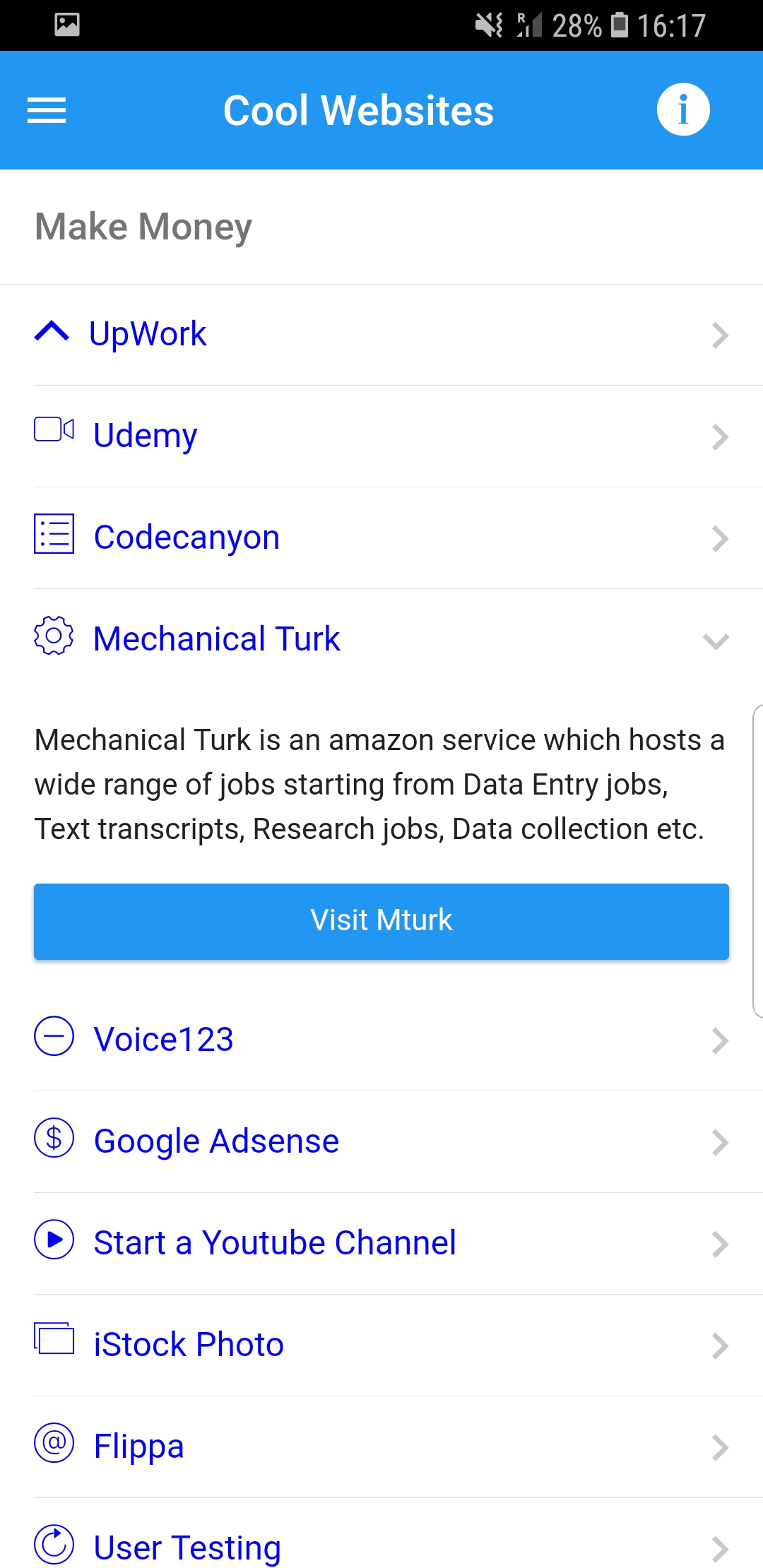Screen dimensions: 763x1568
Task: Expand the Udemy entry
Action: coord(381,436)
